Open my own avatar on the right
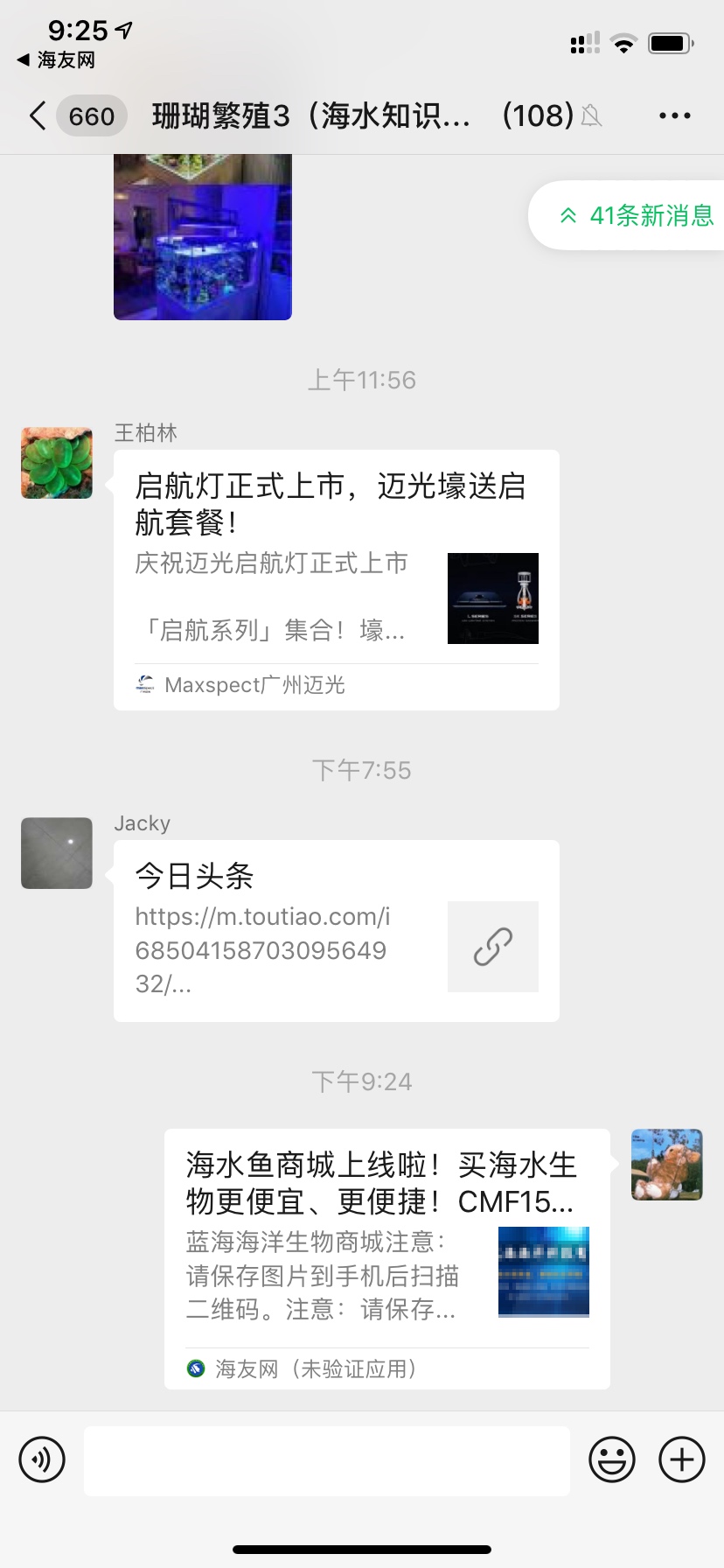The width and height of the screenshot is (724, 1568). [666, 1164]
